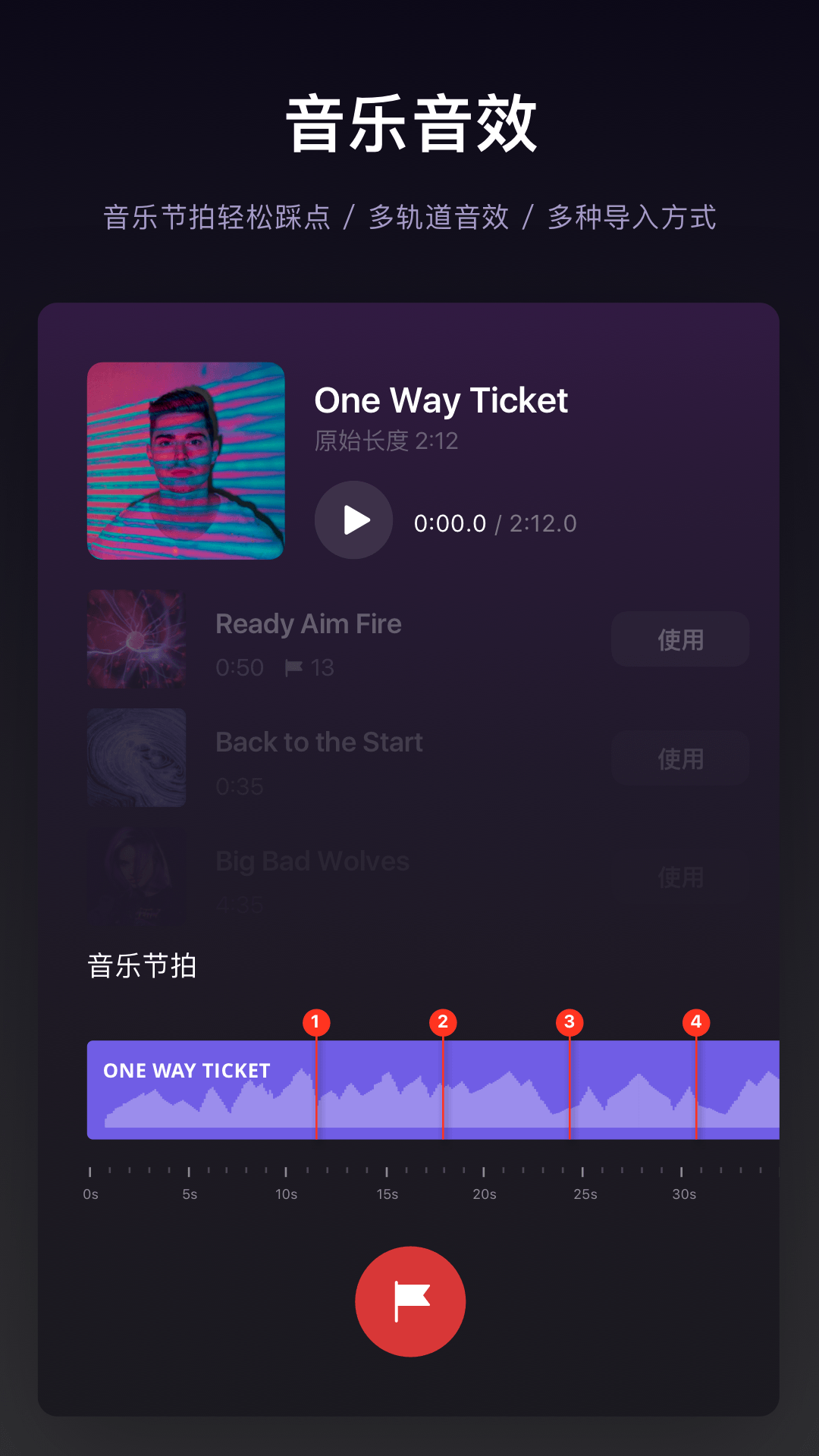The image size is (819, 1456).
Task: Select beat marker number 4
Action: click(x=697, y=1021)
